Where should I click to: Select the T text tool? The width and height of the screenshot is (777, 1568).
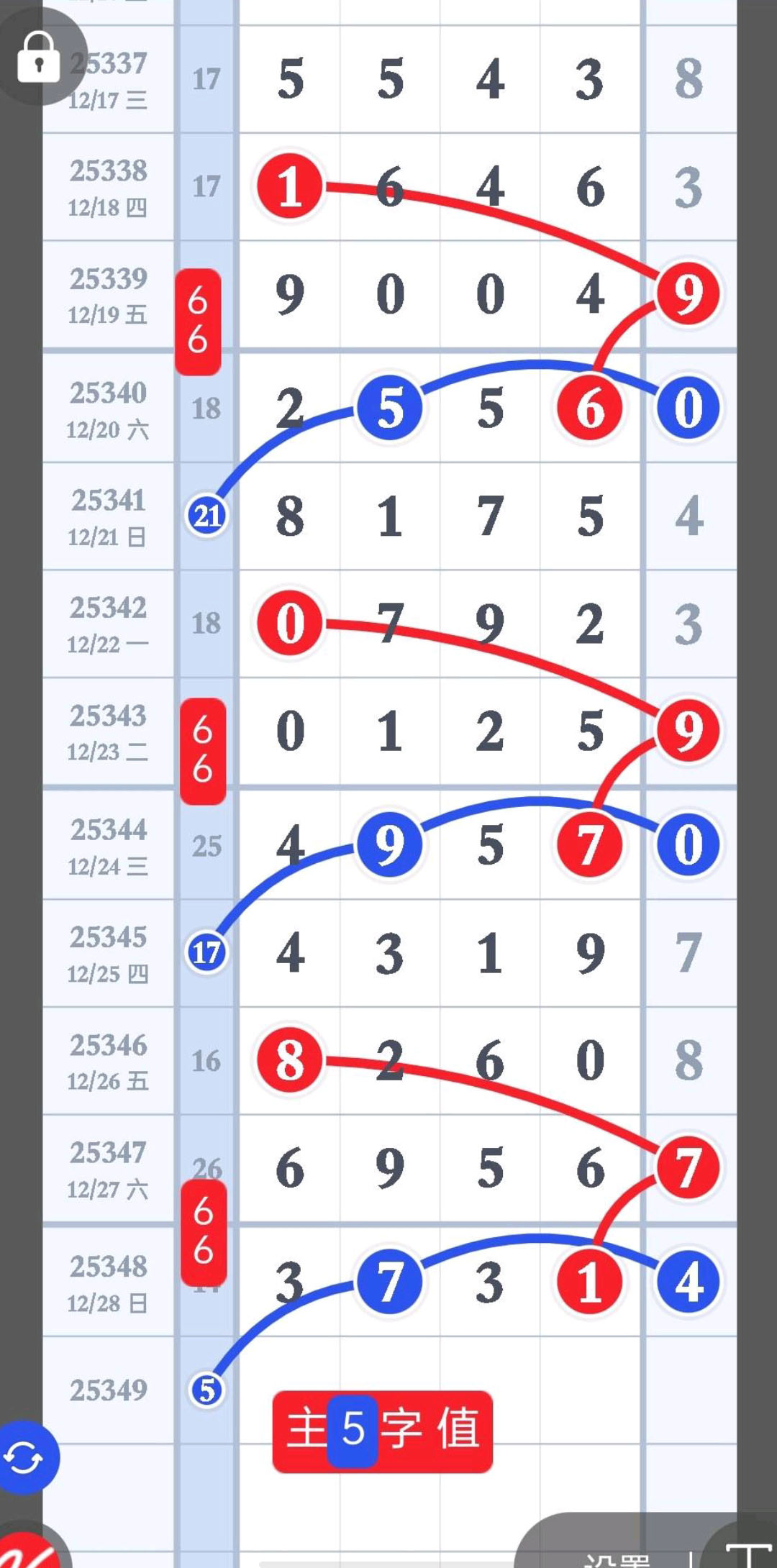click(748, 1554)
